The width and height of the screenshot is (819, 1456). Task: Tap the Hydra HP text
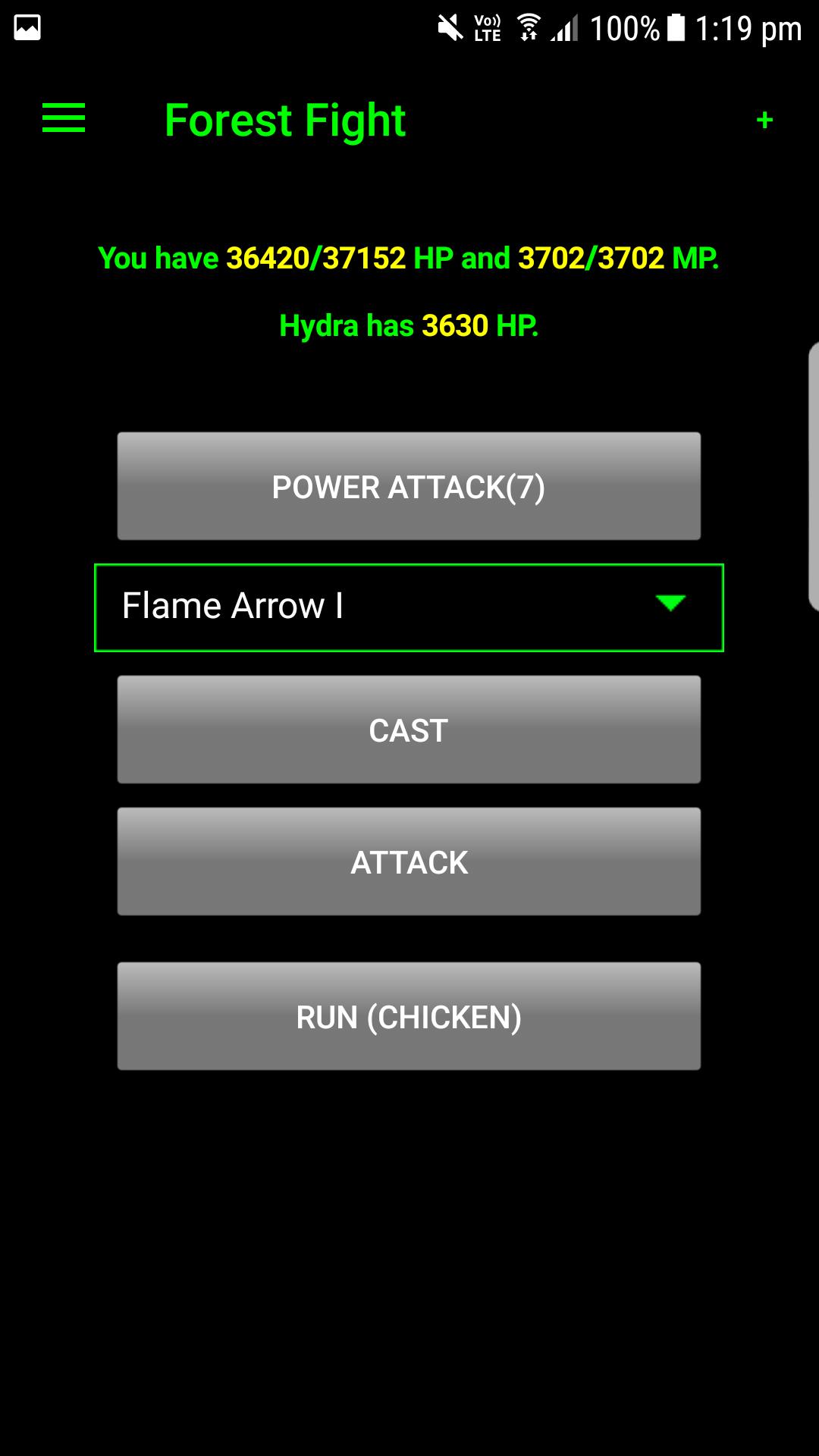(409, 326)
